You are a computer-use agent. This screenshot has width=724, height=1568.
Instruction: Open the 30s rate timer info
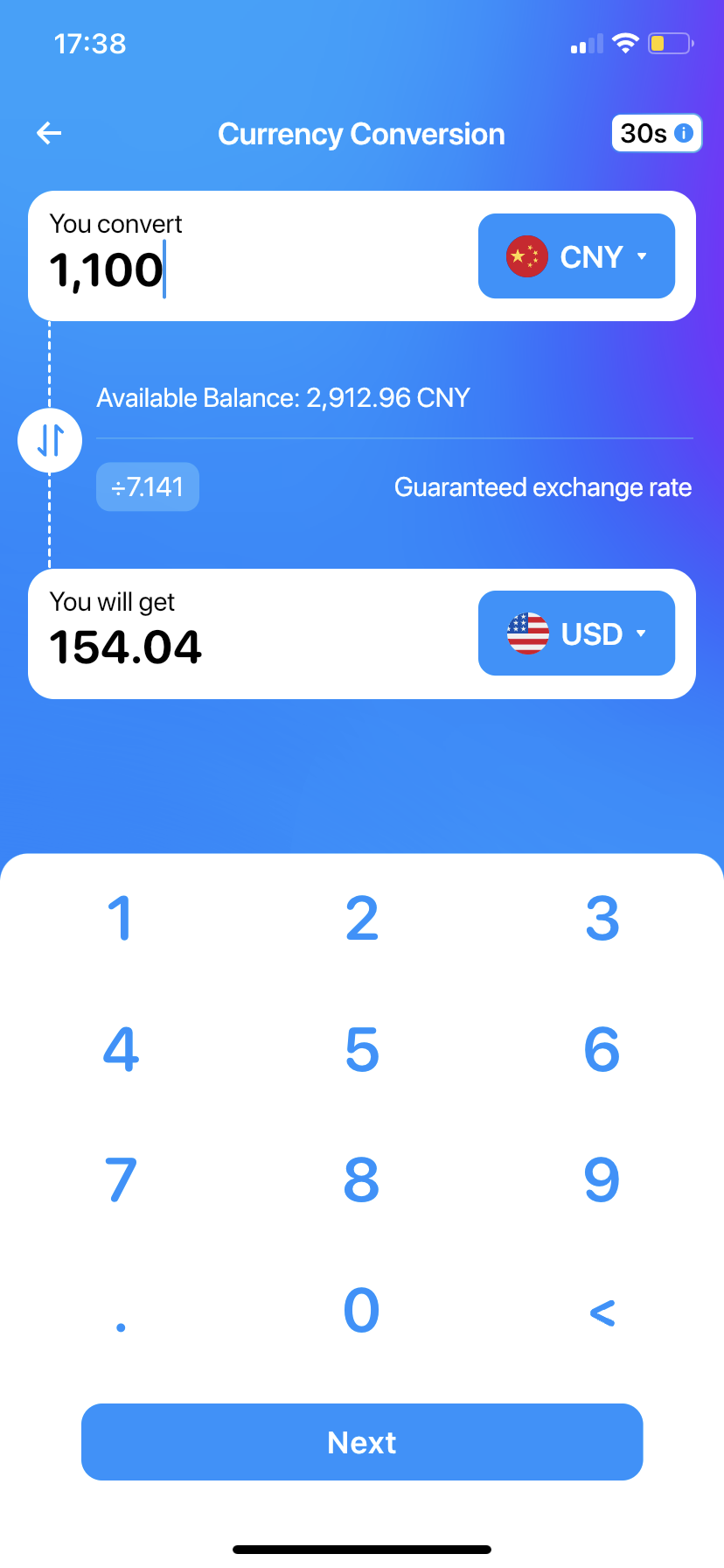coord(656,133)
